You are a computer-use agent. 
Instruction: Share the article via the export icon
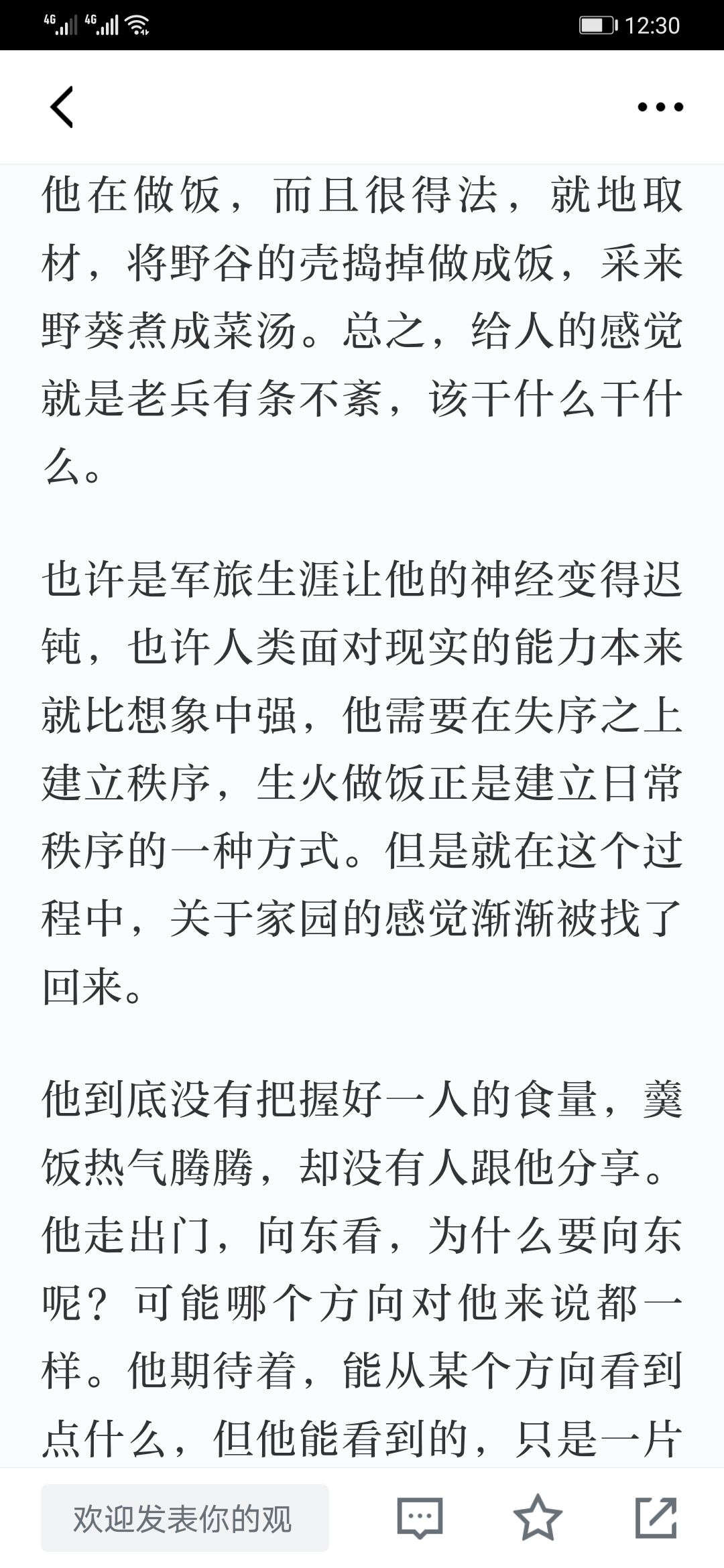[x=656, y=1518]
